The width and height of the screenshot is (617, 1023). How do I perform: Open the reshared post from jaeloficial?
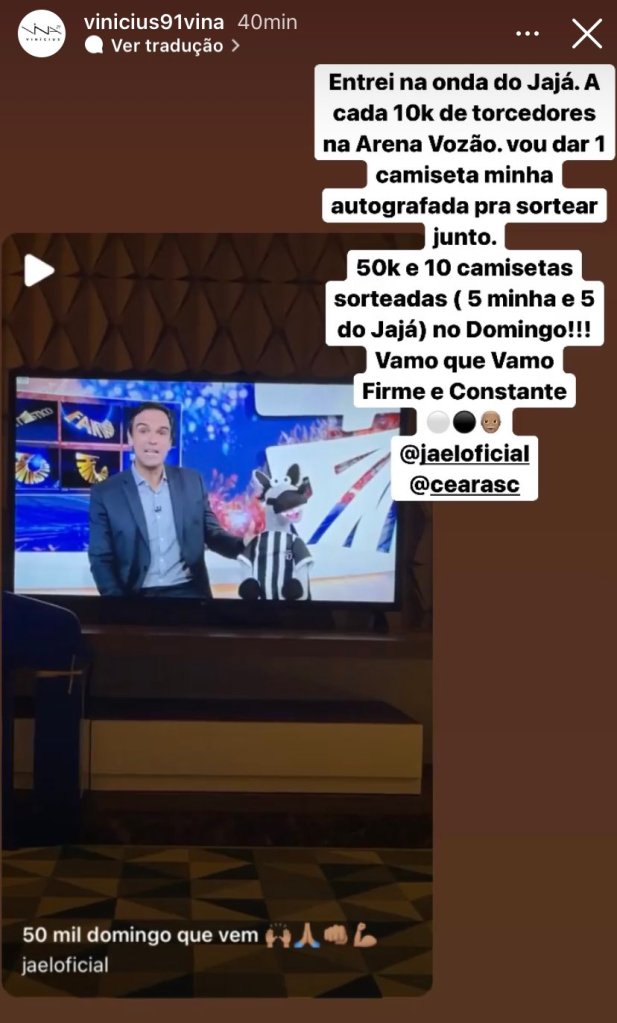coord(65,966)
